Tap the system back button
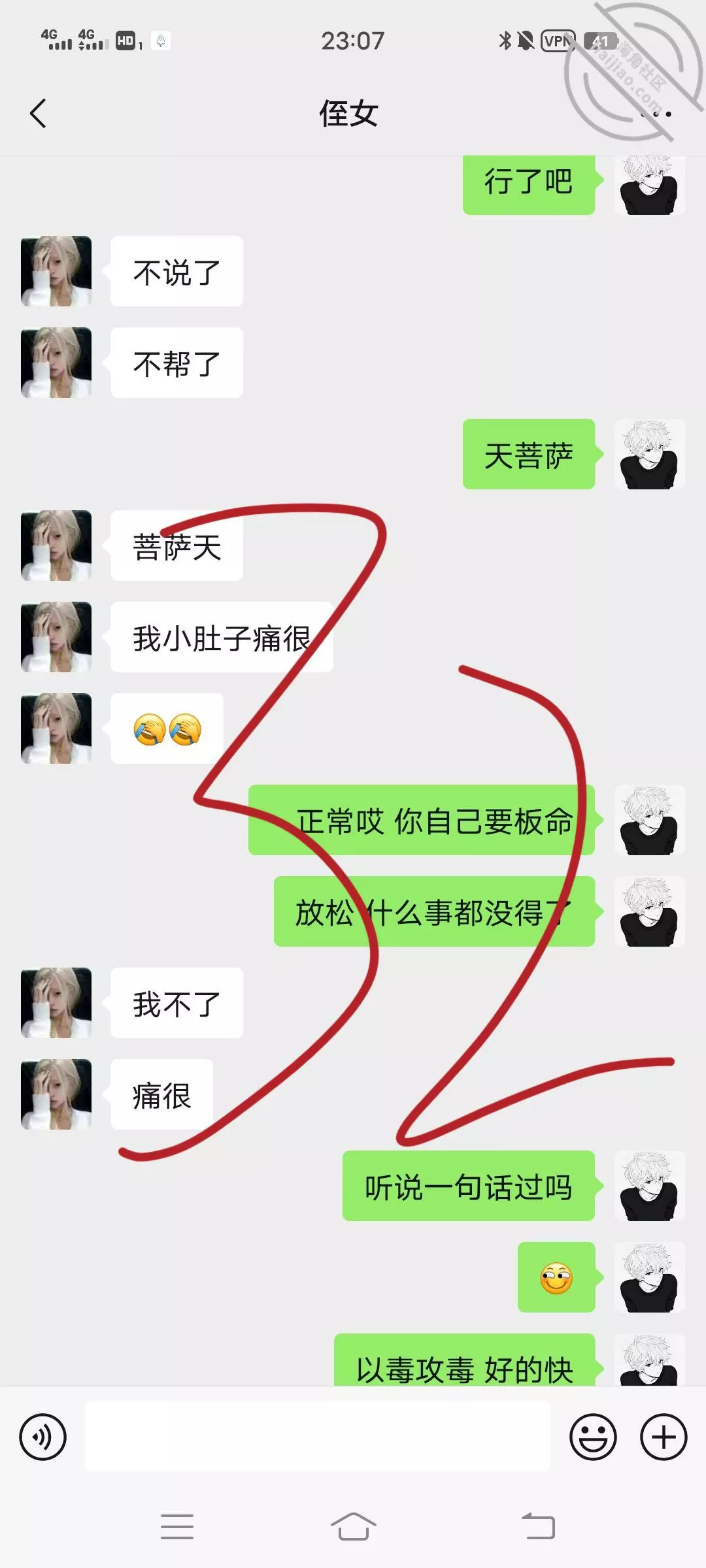Image resolution: width=706 pixels, height=1568 pixels. [538, 1527]
